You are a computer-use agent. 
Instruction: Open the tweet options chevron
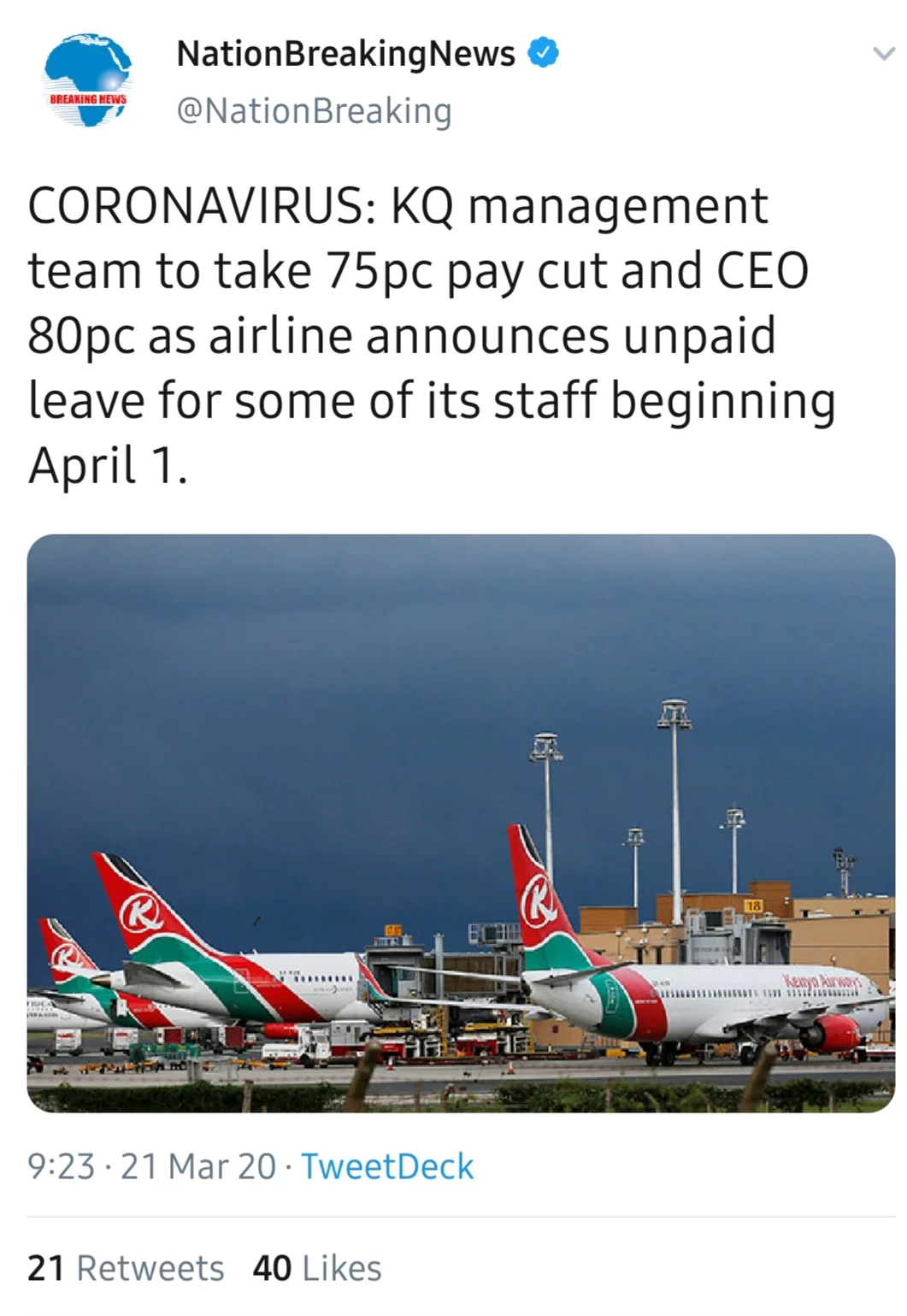[882, 55]
